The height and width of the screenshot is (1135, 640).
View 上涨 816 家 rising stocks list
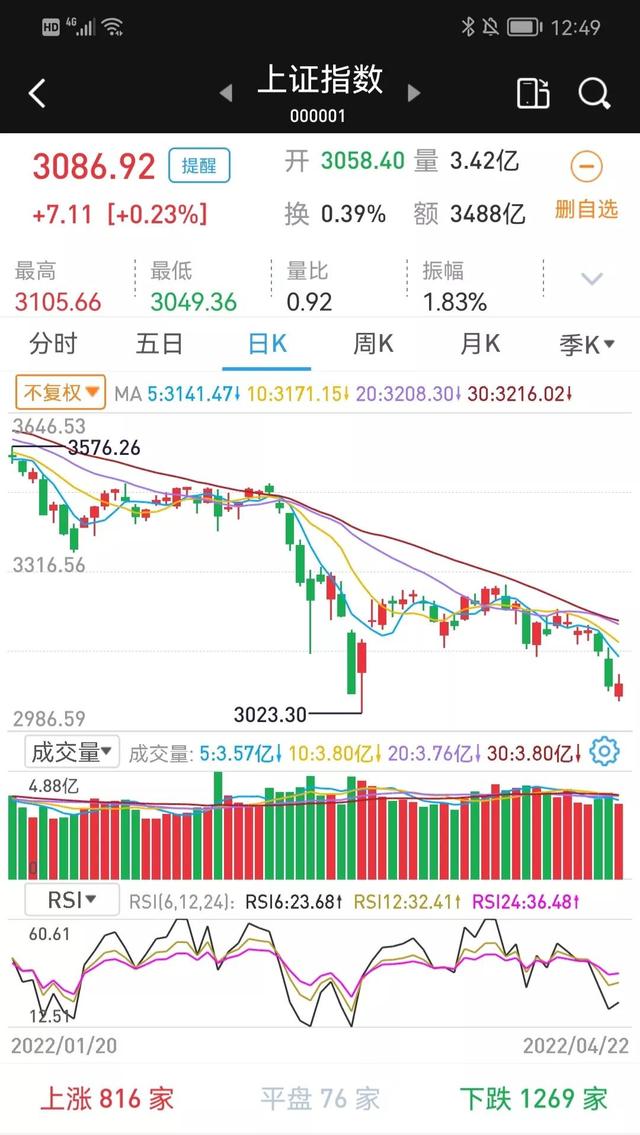point(107,1099)
